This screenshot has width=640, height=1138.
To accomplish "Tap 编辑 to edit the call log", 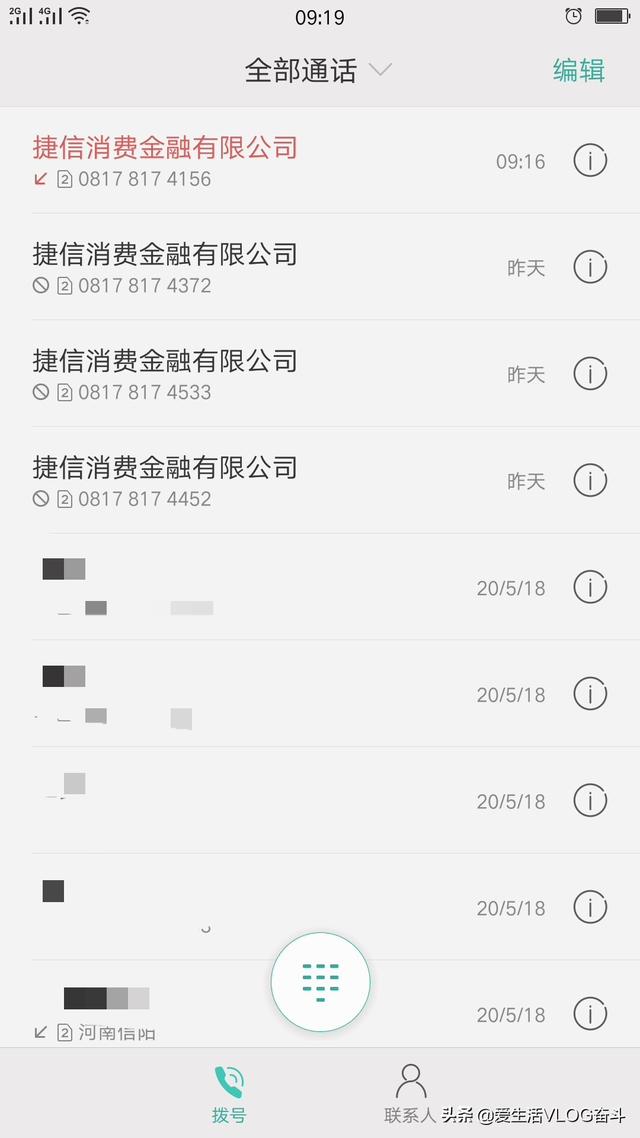I will [579, 70].
